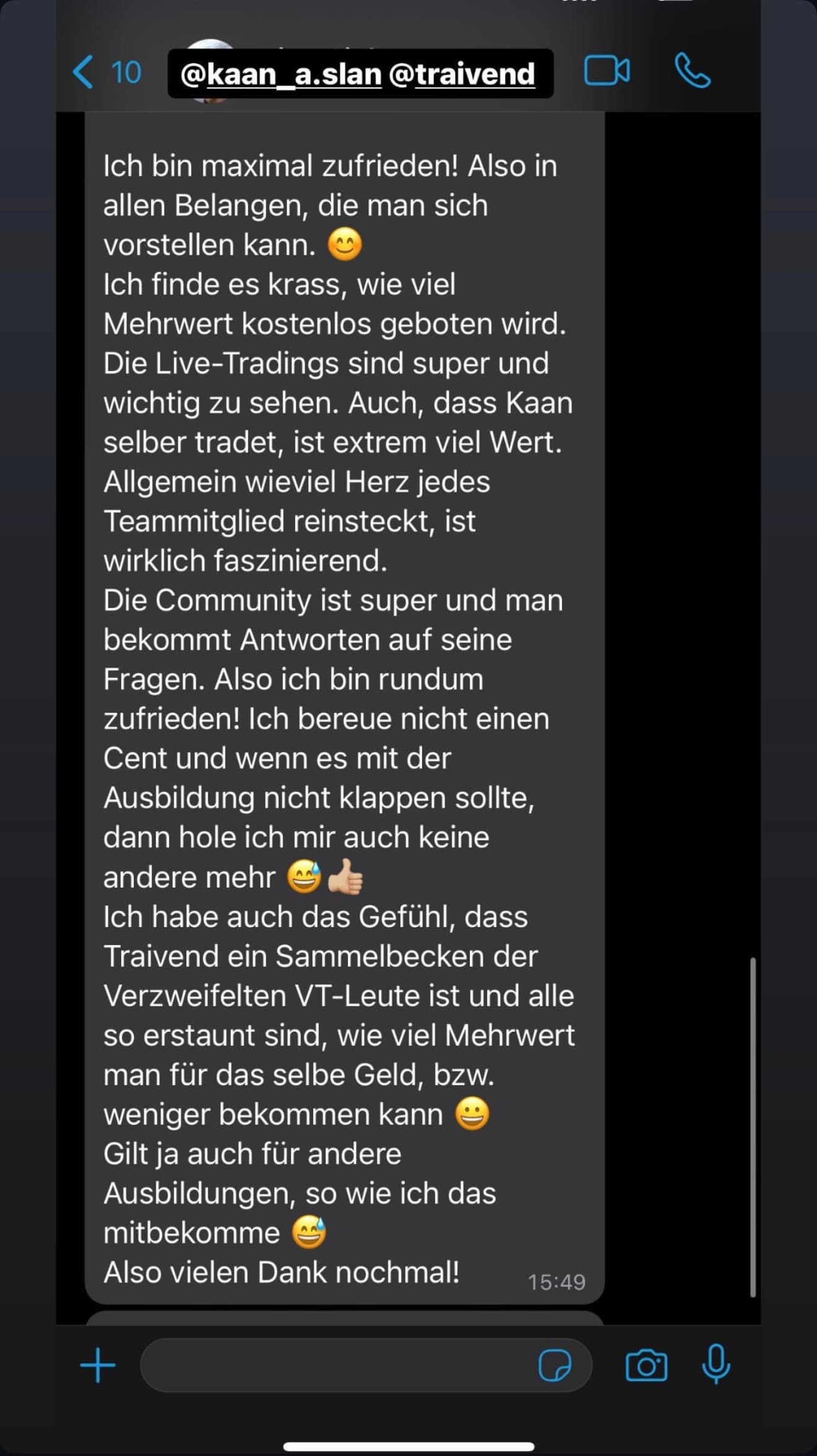
Task: Tap the grinning emoji after 'bekommen kann'
Action: click(472, 1113)
